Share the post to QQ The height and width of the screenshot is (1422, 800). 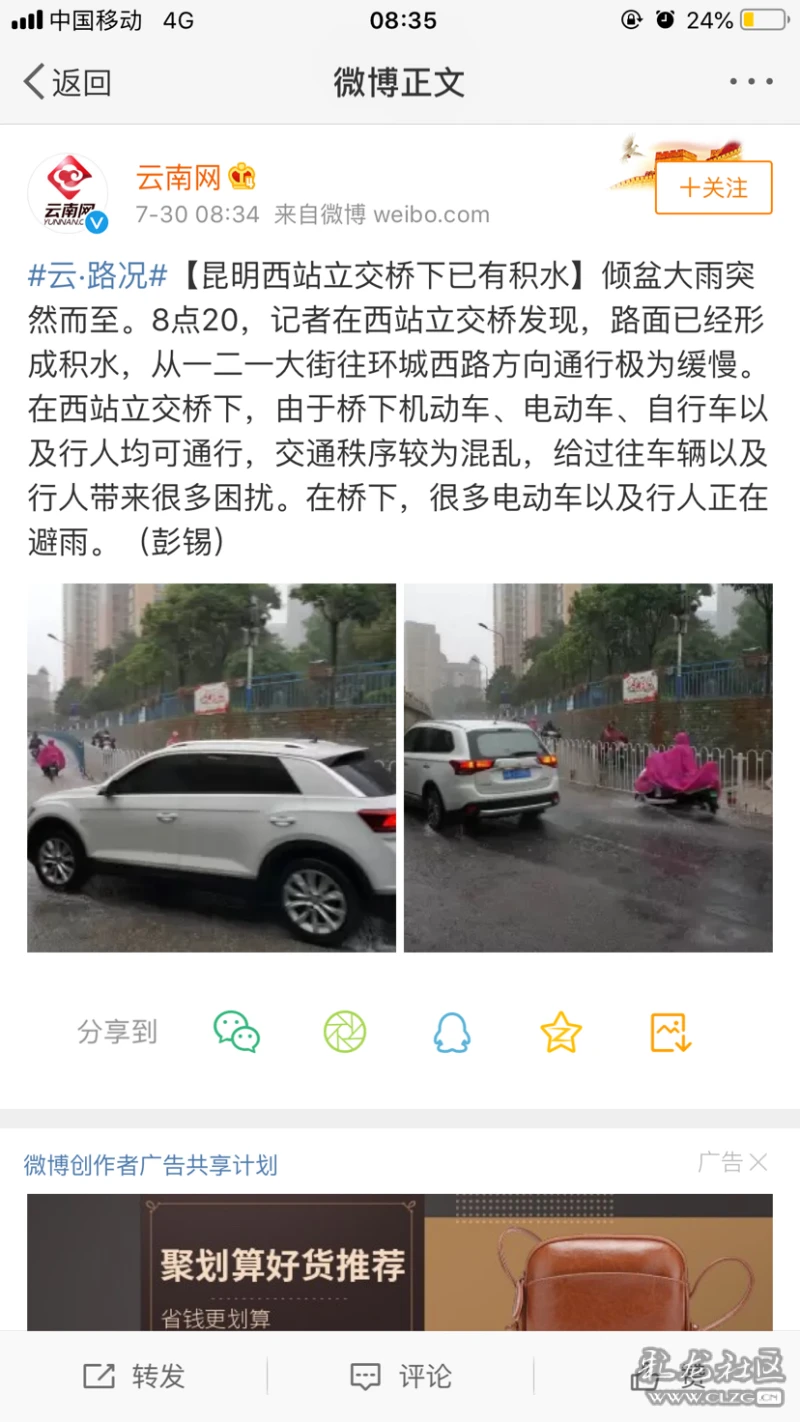pos(452,1031)
